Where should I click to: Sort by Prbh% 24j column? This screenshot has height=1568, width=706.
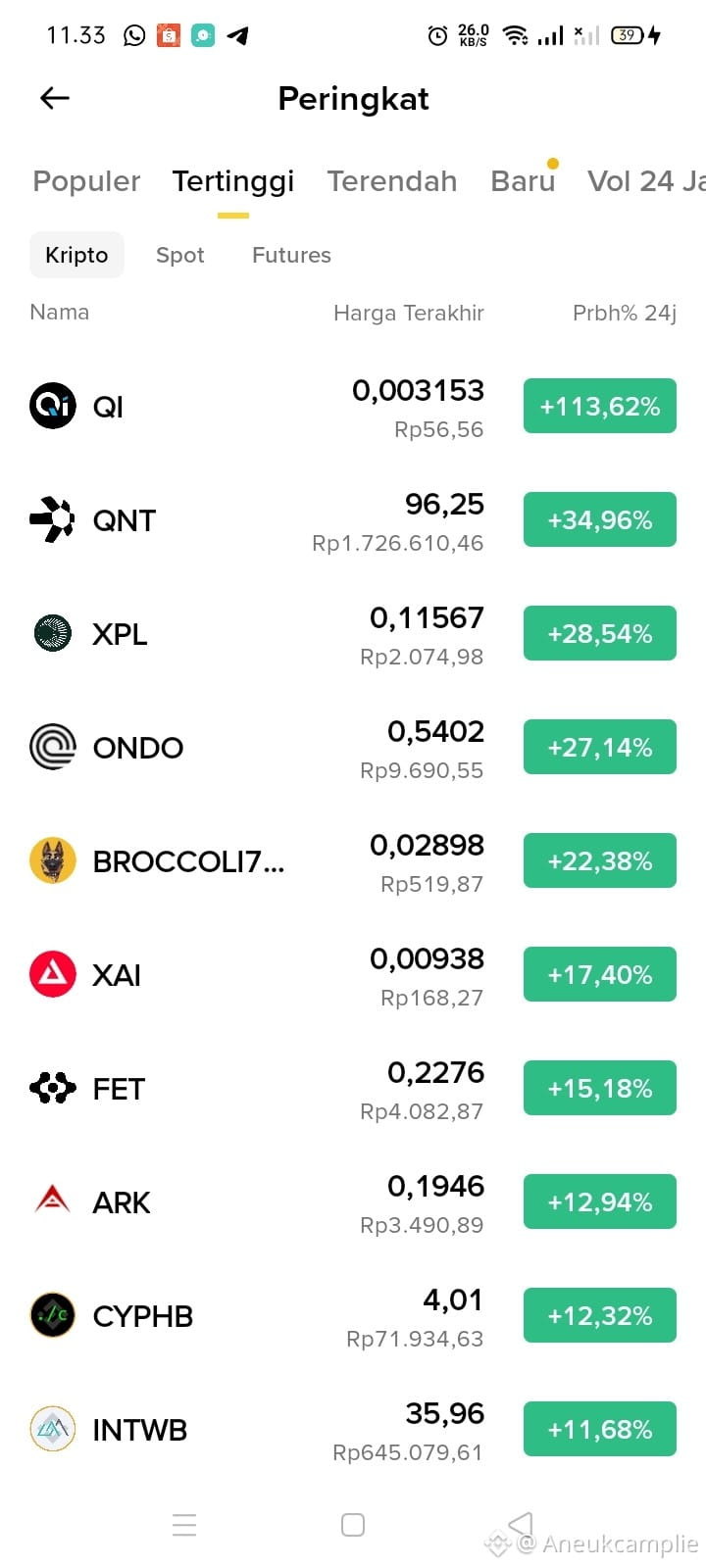click(x=625, y=313)
